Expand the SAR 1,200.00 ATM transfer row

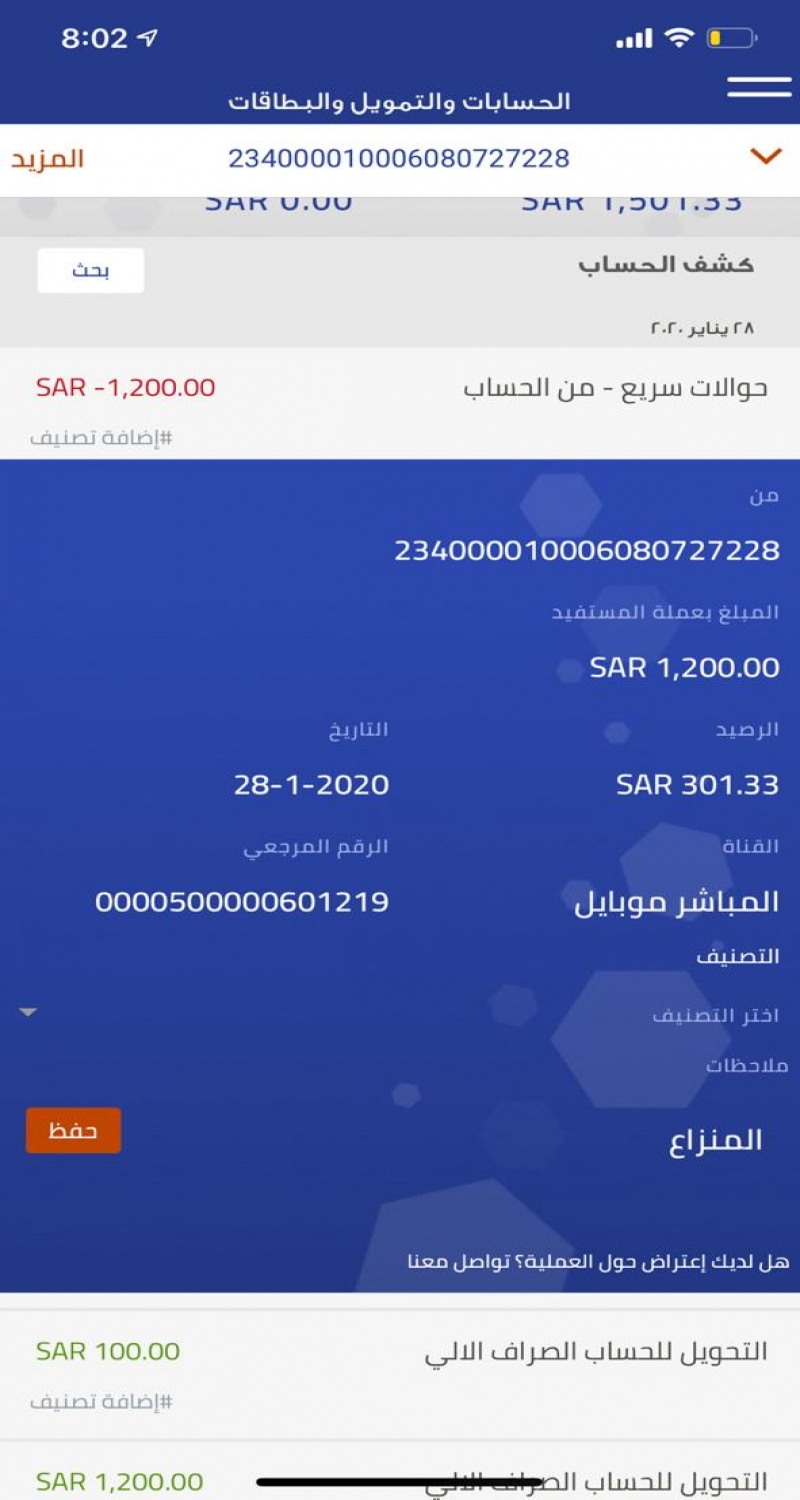[x=400, y=1478]
